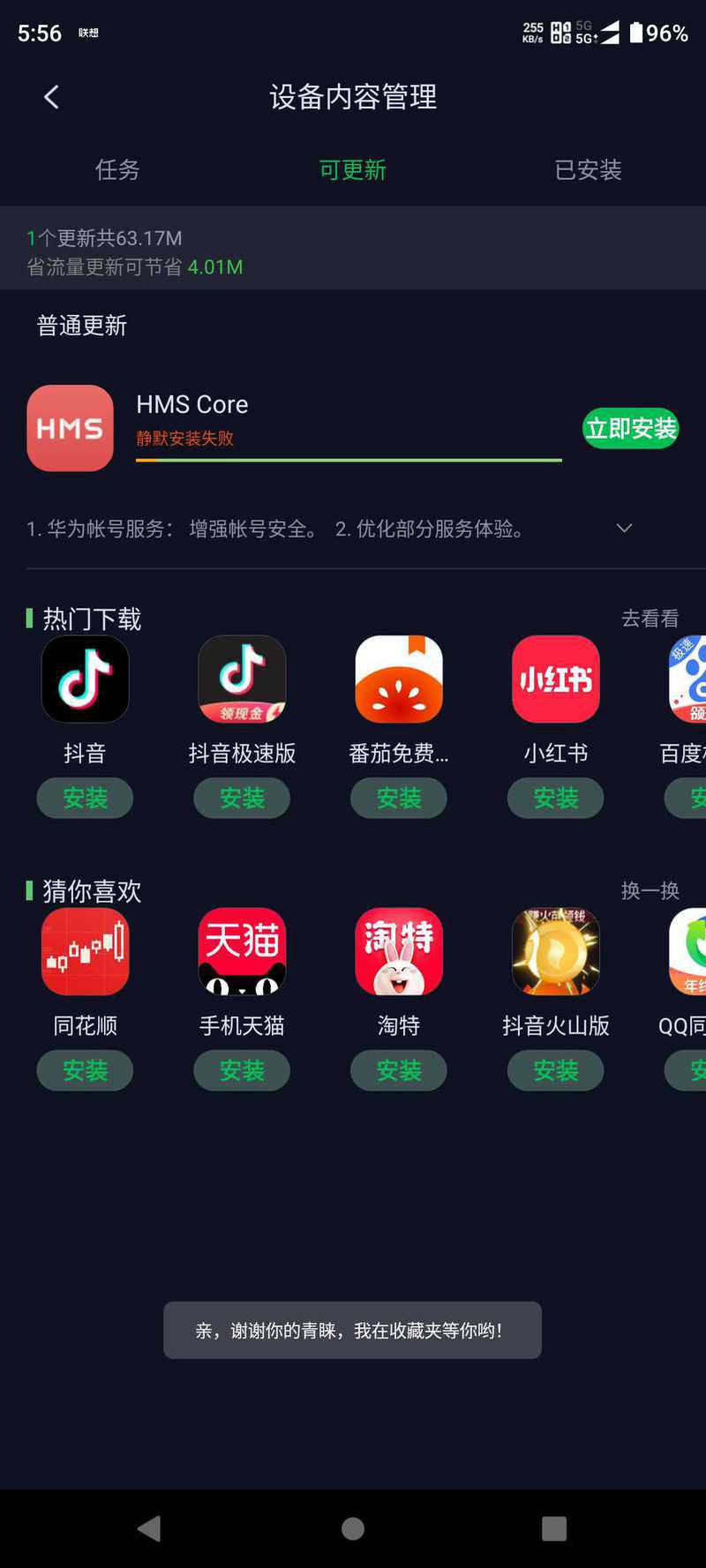Refresh suggestions with 换一换
The image size is (706, 1568).
(x=650, y=890)
